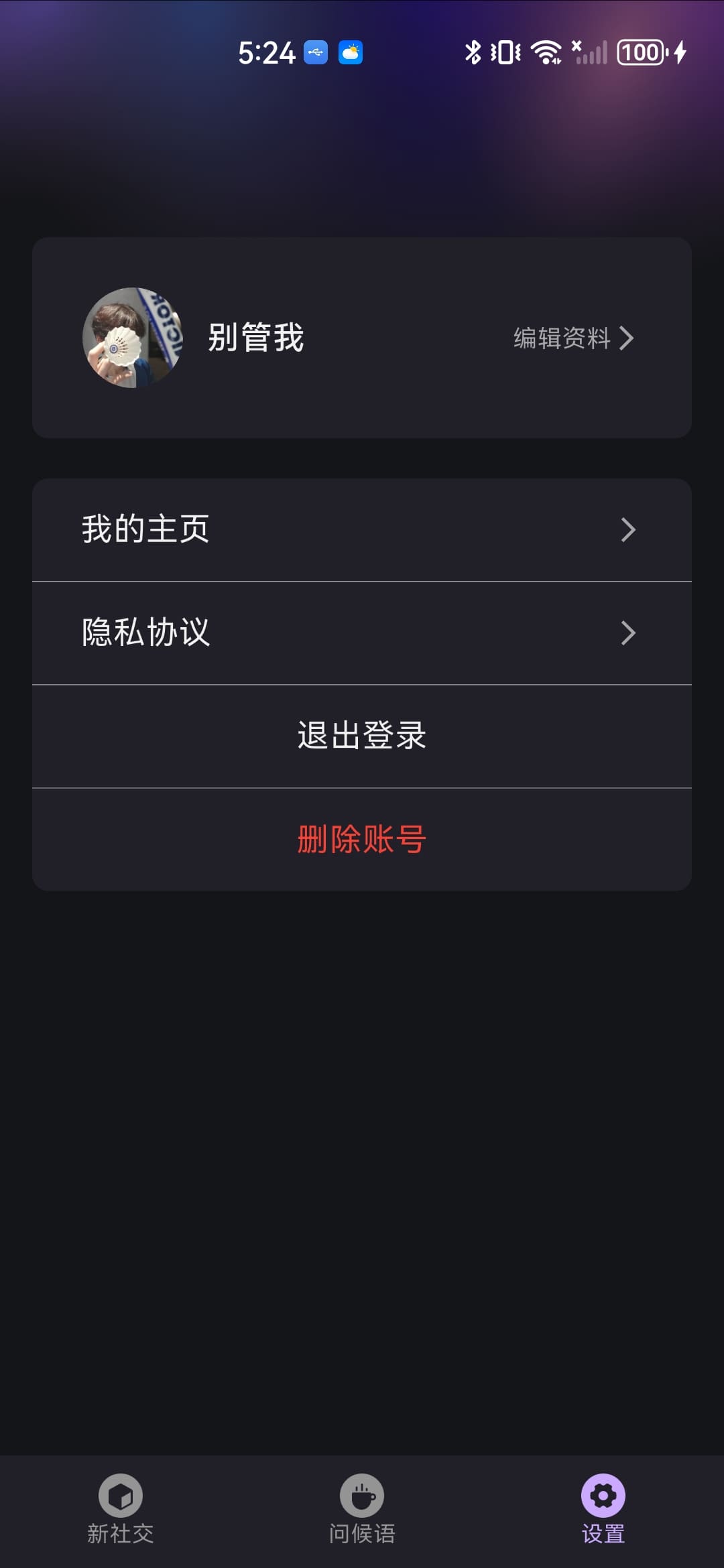
Task: Select 删除账号 to delete account
Action: pos(361,839)
